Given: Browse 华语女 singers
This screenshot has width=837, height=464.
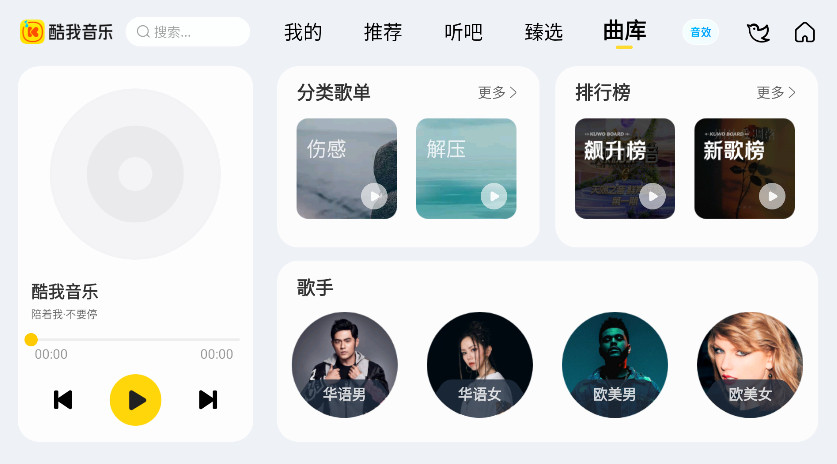Looking at the screenshot, I should point(479,365).
